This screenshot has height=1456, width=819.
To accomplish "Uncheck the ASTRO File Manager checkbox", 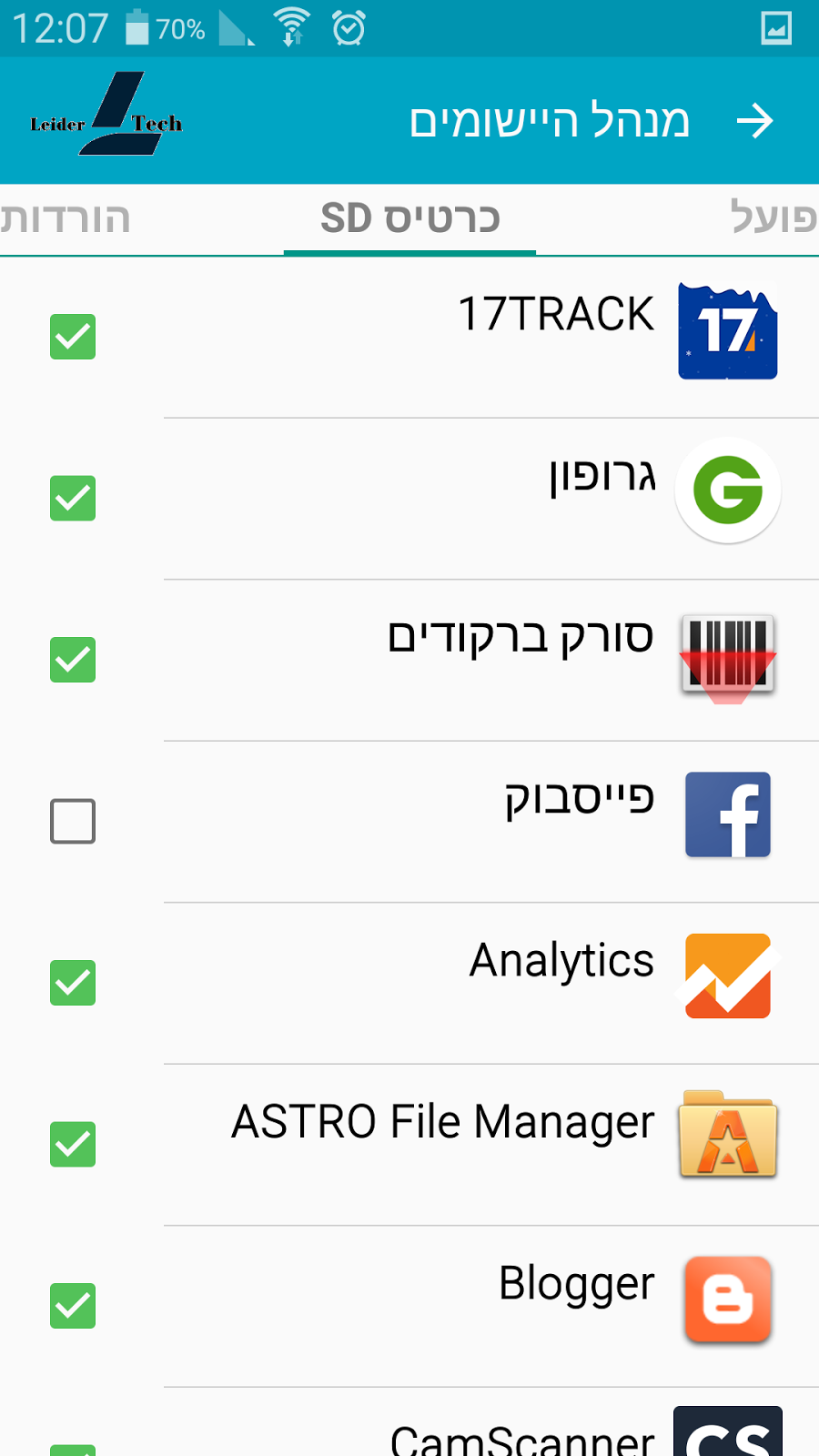I will [x=73, y=1144].
